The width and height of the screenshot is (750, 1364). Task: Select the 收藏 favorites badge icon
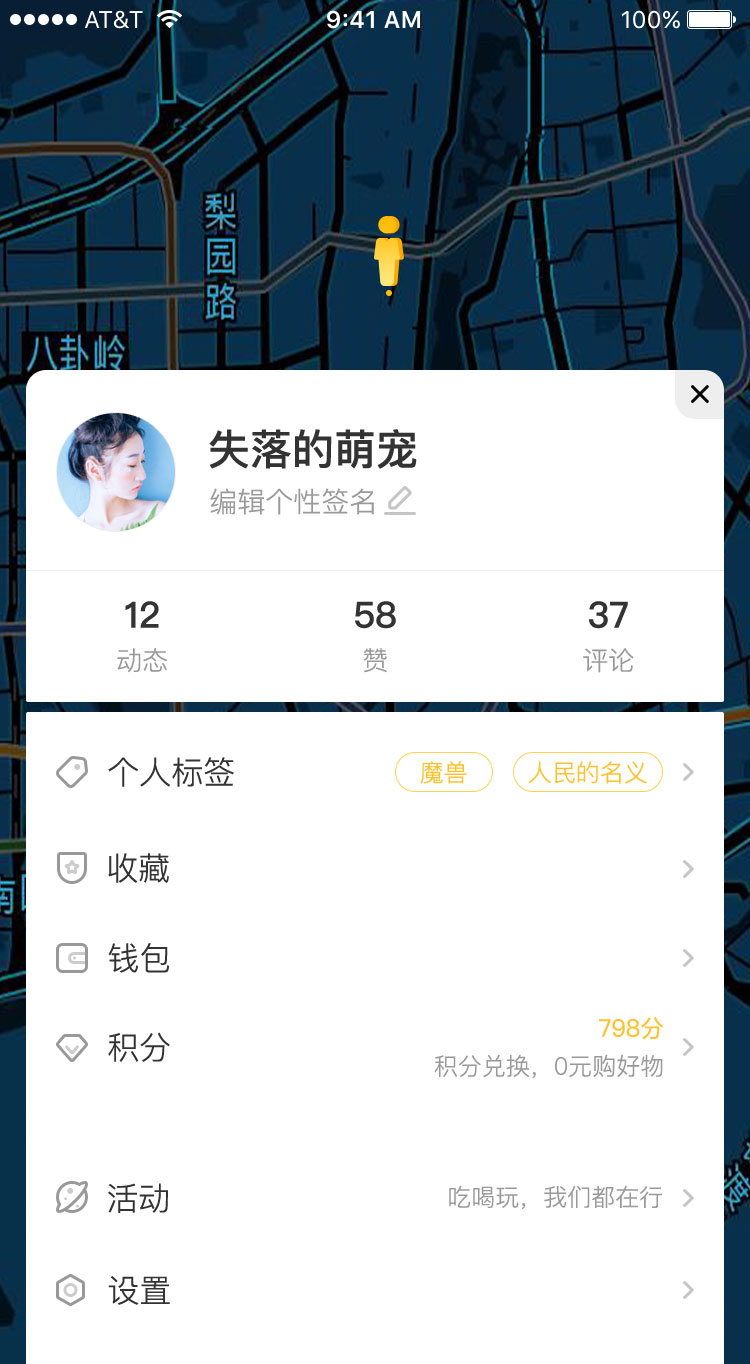pyautogui.click(x=70, y=868)
